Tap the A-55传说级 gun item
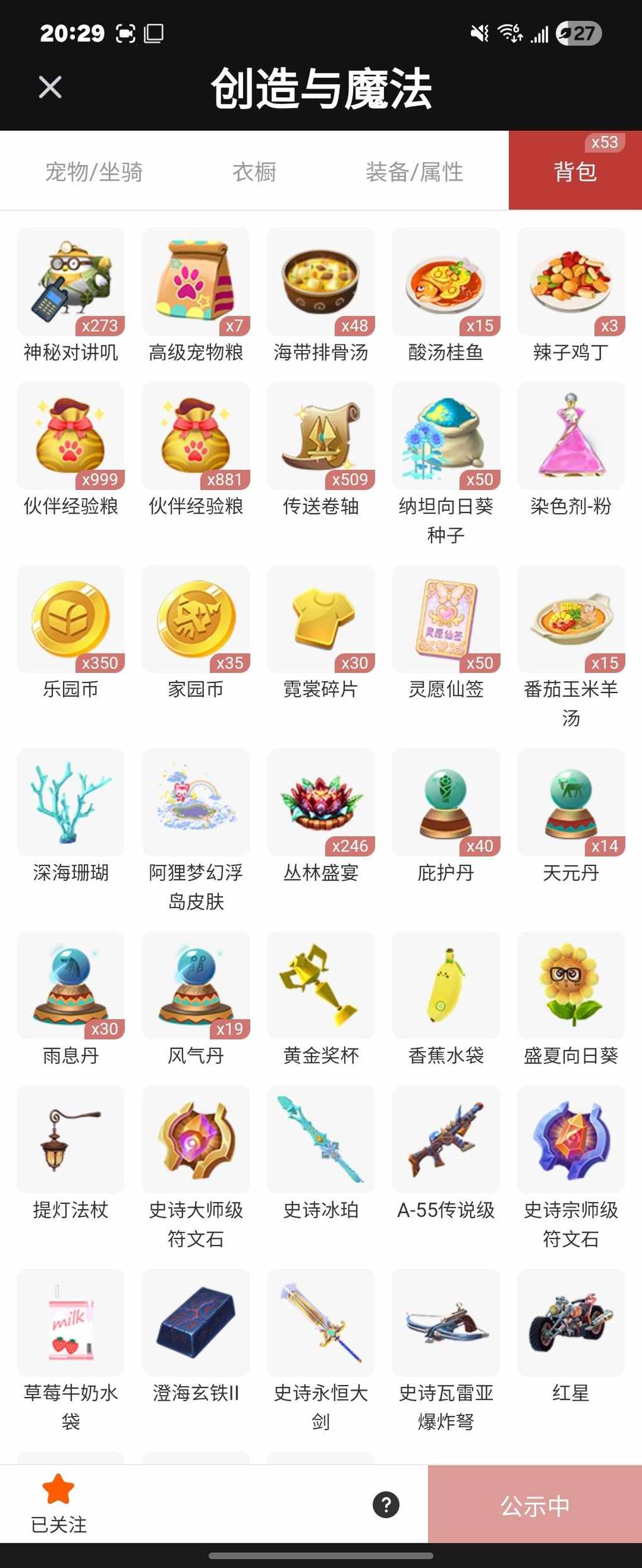The width and height of the screenshot is (642, 1568). [x=446, y=1139]
